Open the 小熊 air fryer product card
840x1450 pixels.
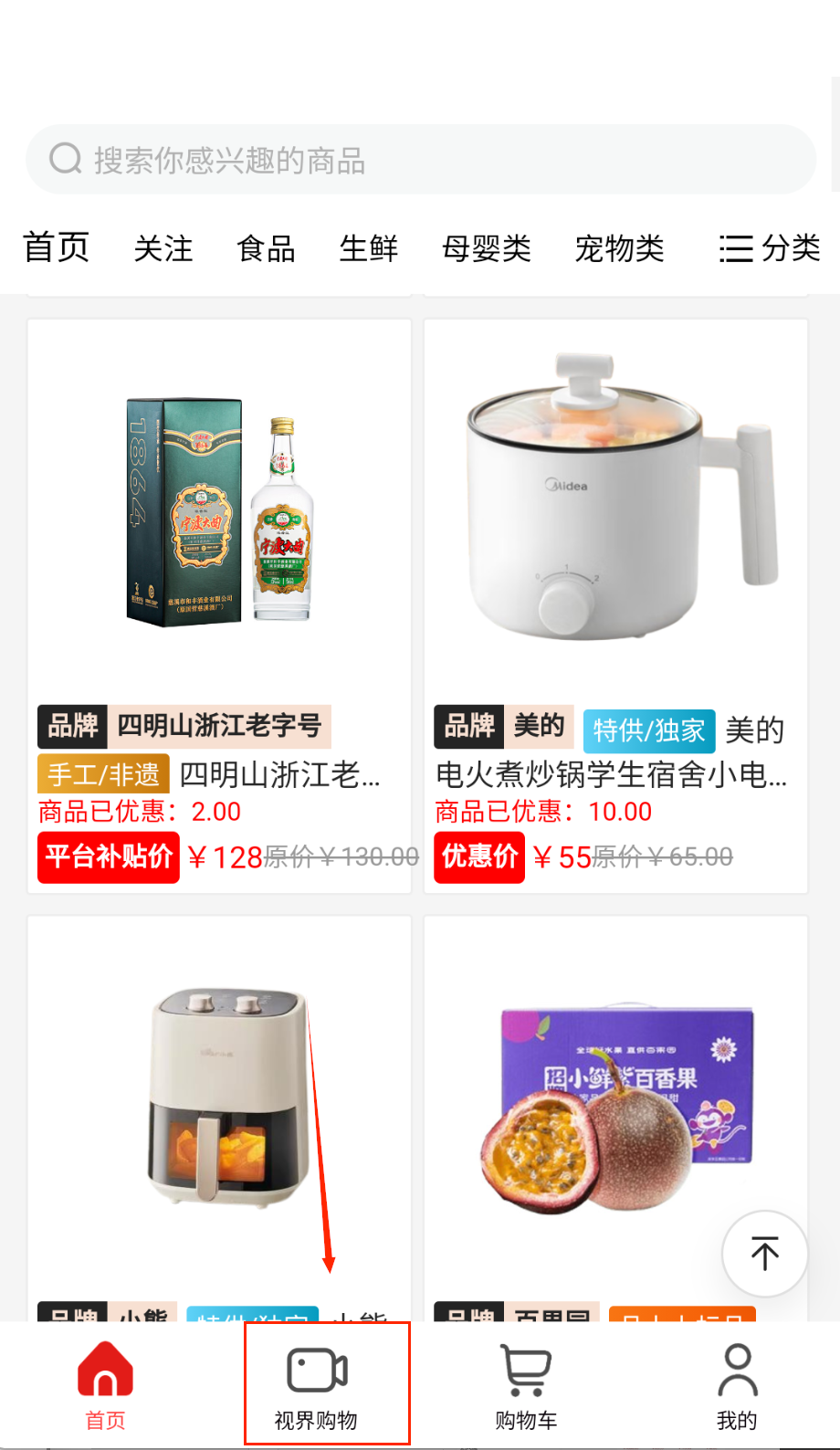219,1105
